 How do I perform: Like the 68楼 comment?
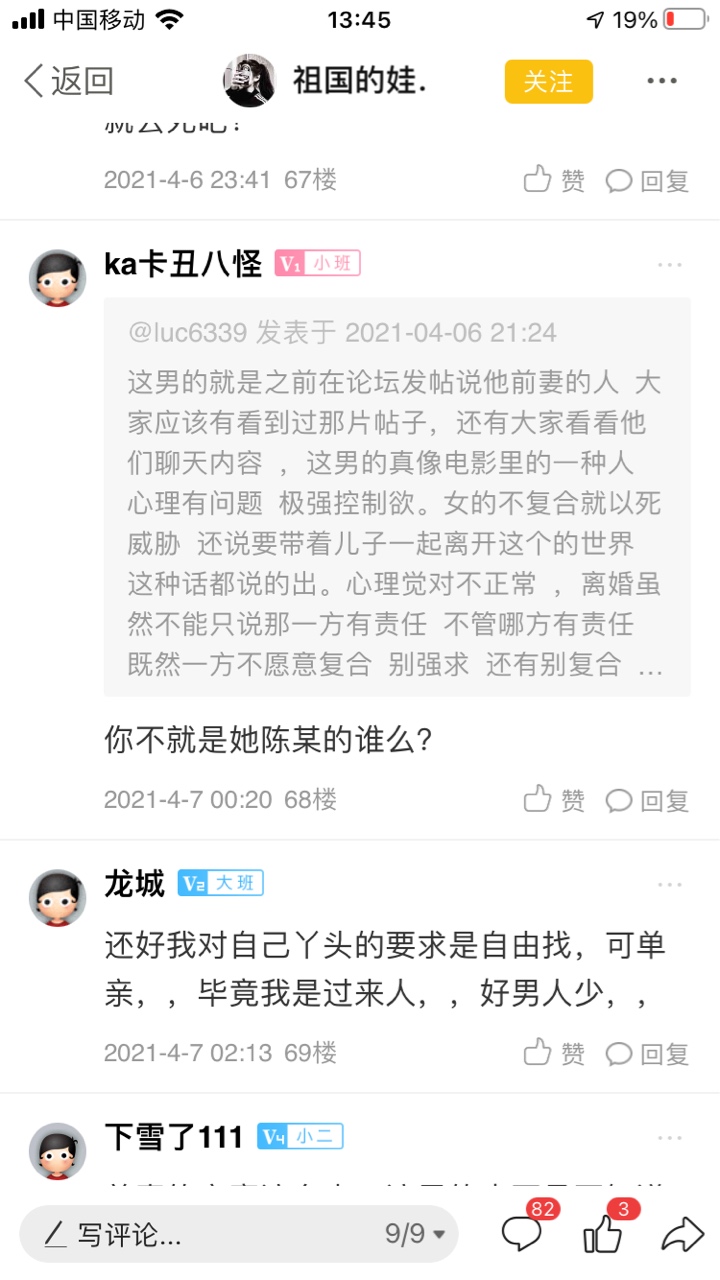[x=554, y=800]
